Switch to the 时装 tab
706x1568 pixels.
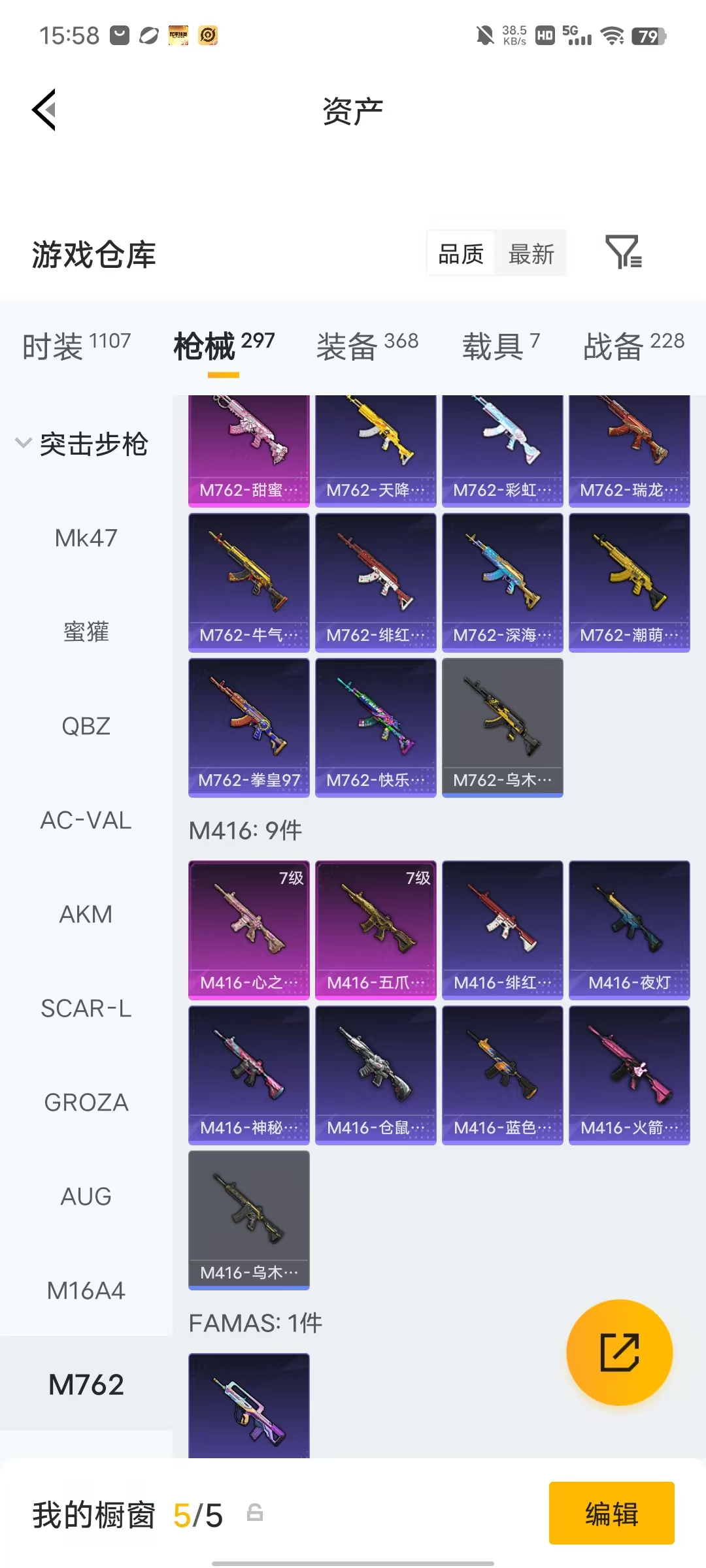pos(76,345)
